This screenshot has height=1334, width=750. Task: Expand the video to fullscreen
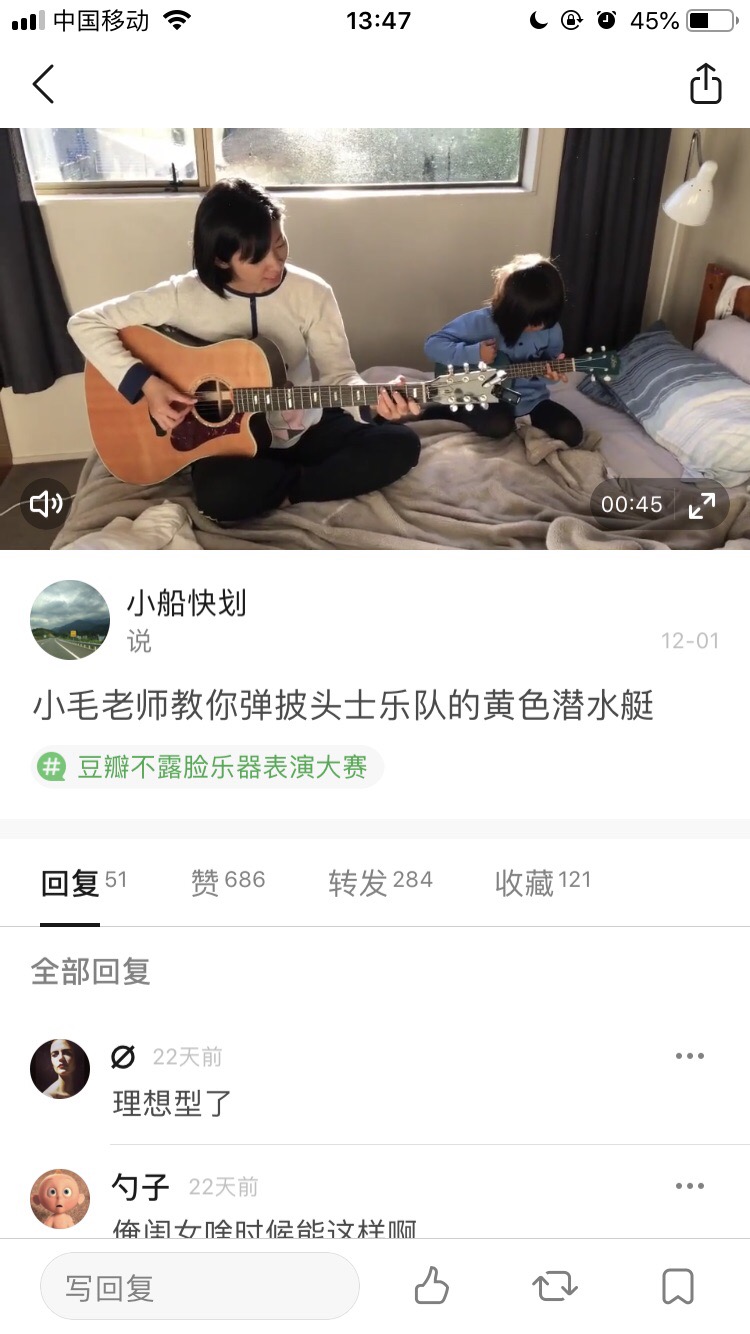click(702, 505)
